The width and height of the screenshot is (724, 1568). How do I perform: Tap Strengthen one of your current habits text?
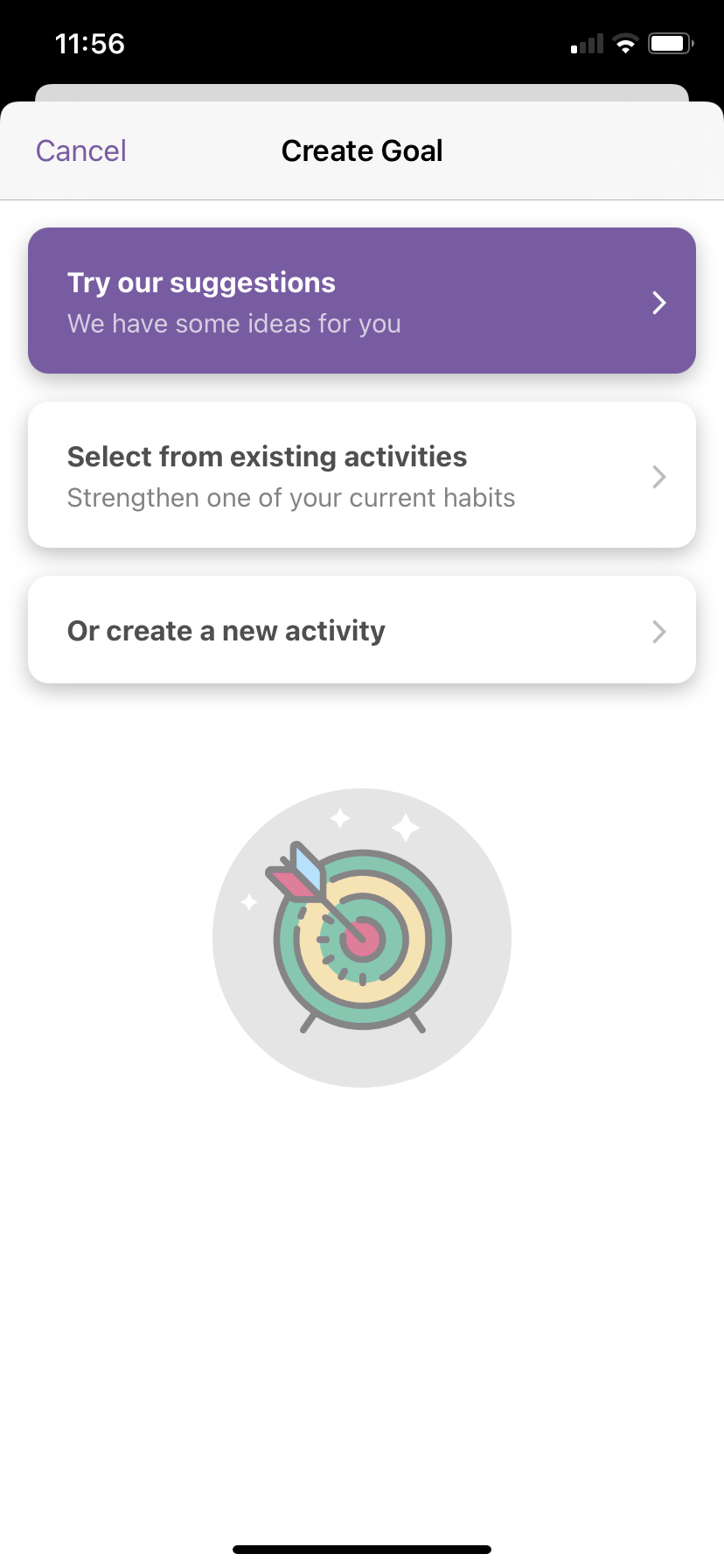[x=291, y=498]
